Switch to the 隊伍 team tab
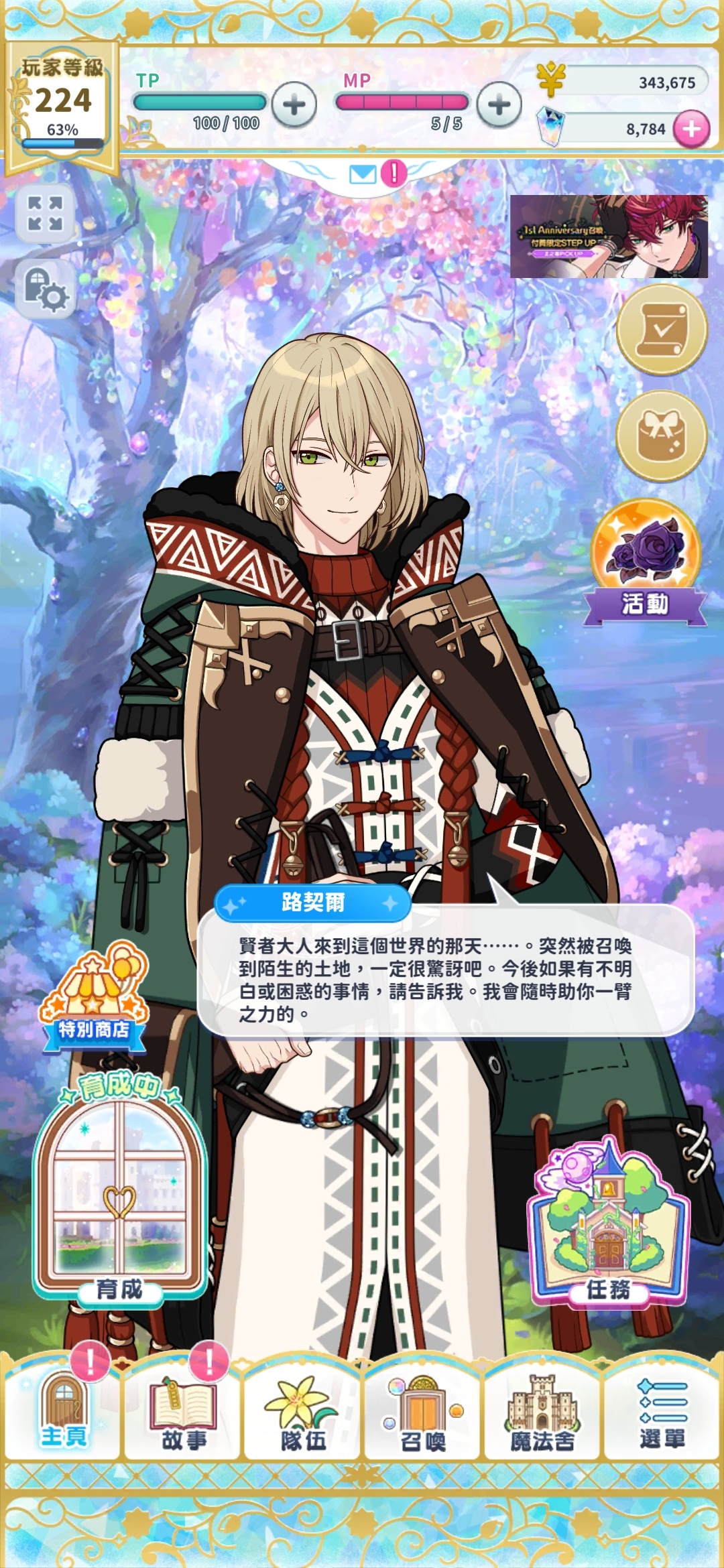 pyautogui.click(x=303, y=1411)
